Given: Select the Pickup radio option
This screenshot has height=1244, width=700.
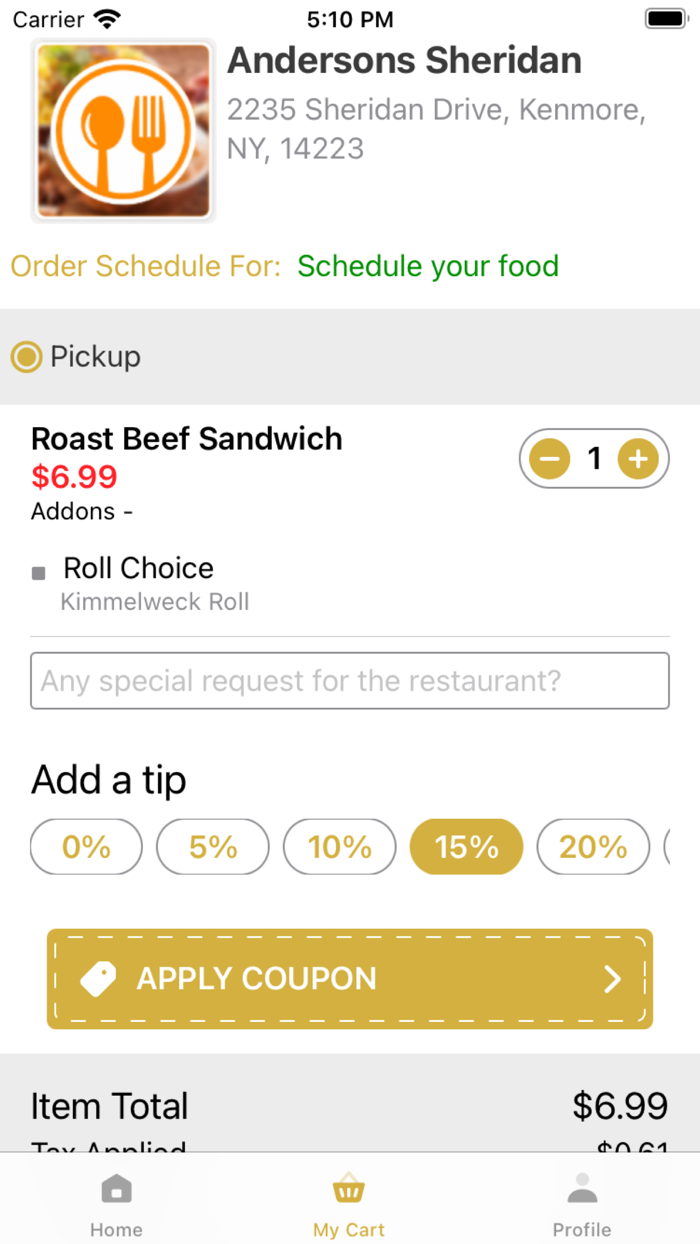Looking at the screenshot, I should [26, 357].
